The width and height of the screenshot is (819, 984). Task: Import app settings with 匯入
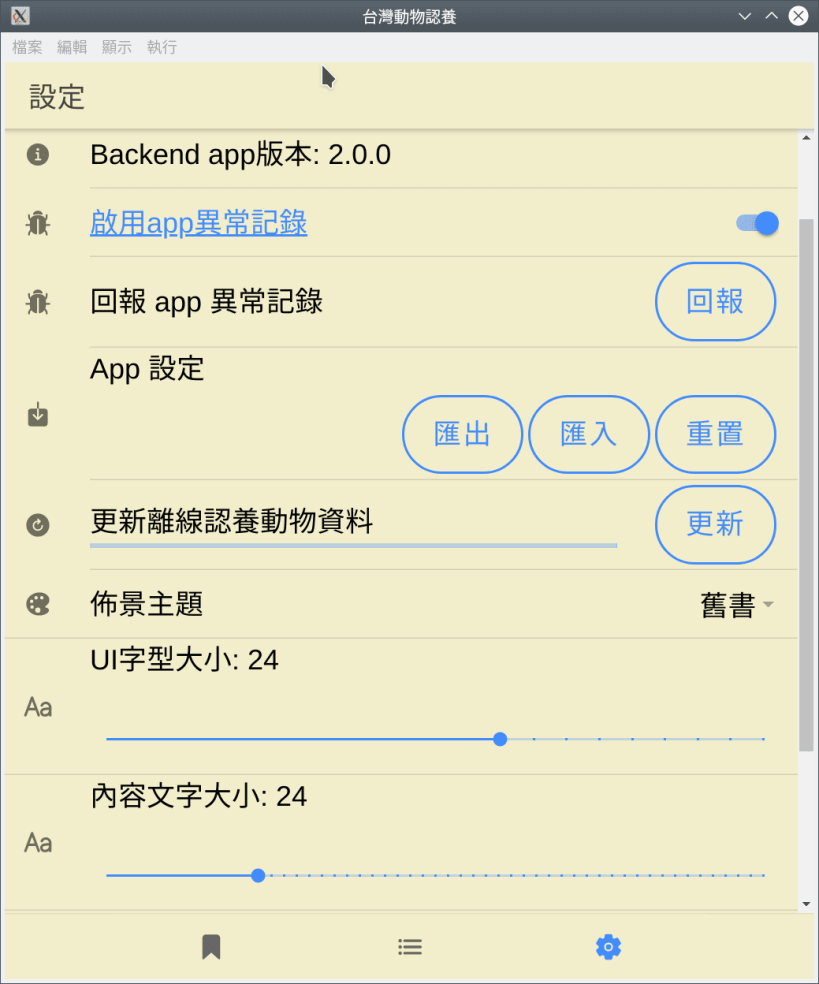pyautogui.click(x=589, y=434)
